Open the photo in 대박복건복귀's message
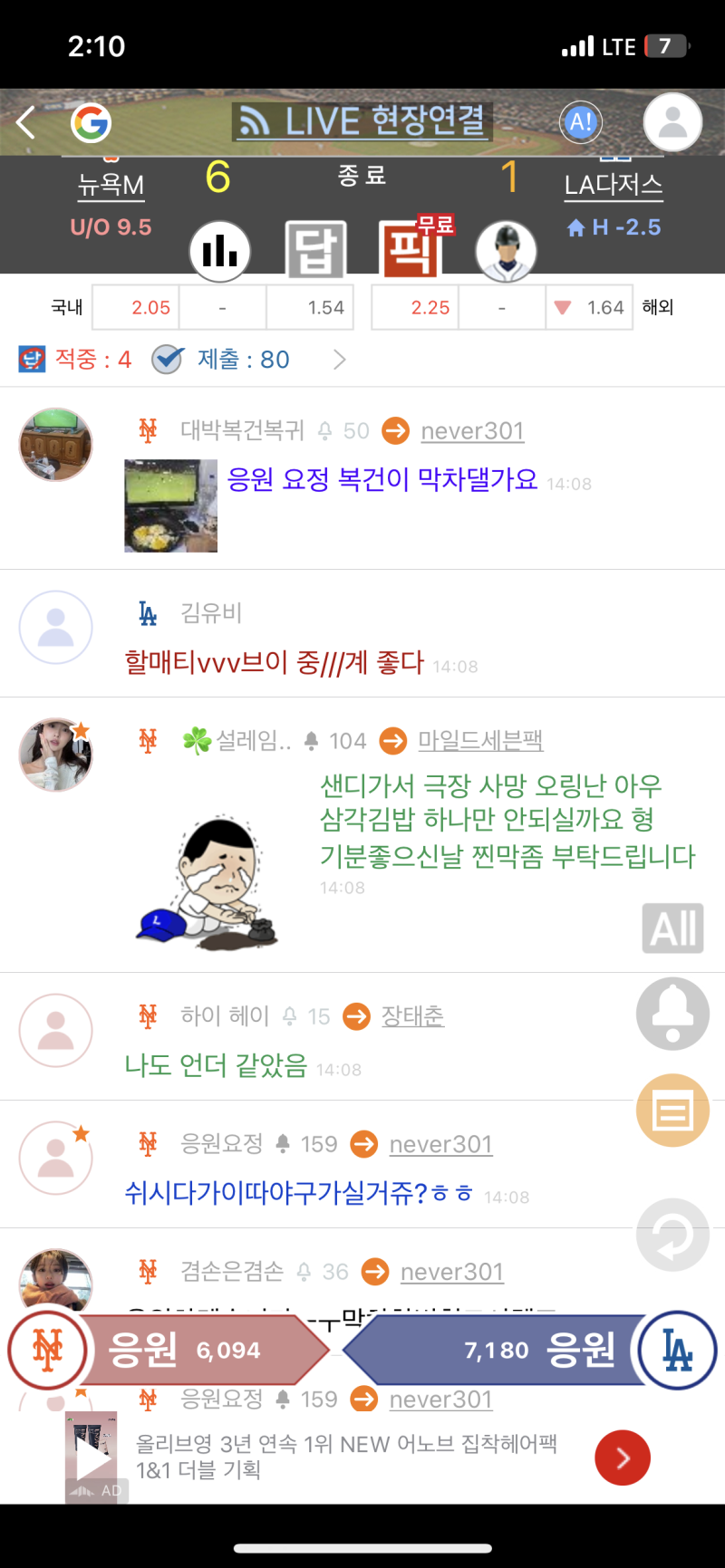 point(170,505)
